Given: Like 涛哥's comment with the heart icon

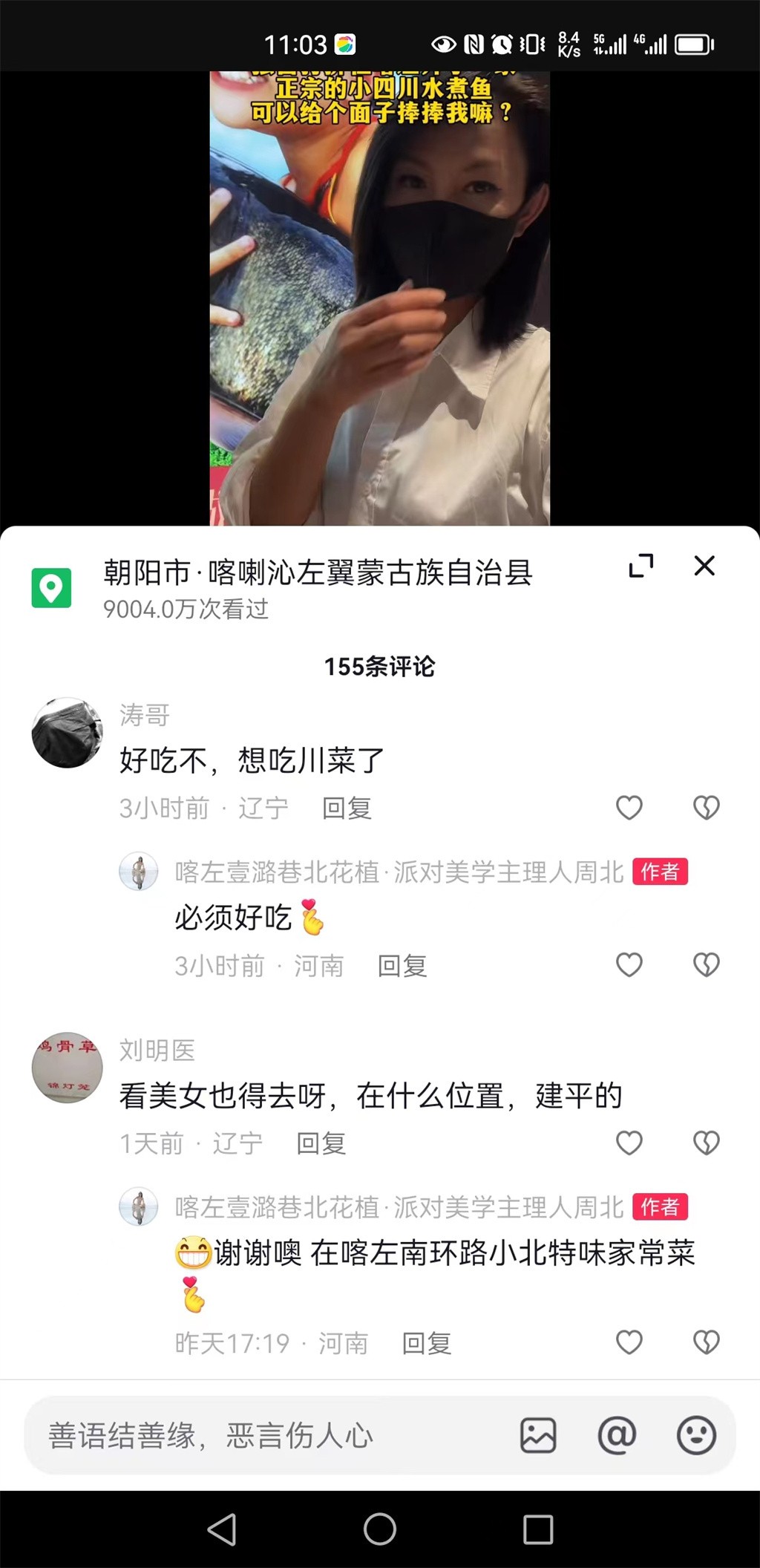Looking at the screenshot, I should tap(630, 808).
